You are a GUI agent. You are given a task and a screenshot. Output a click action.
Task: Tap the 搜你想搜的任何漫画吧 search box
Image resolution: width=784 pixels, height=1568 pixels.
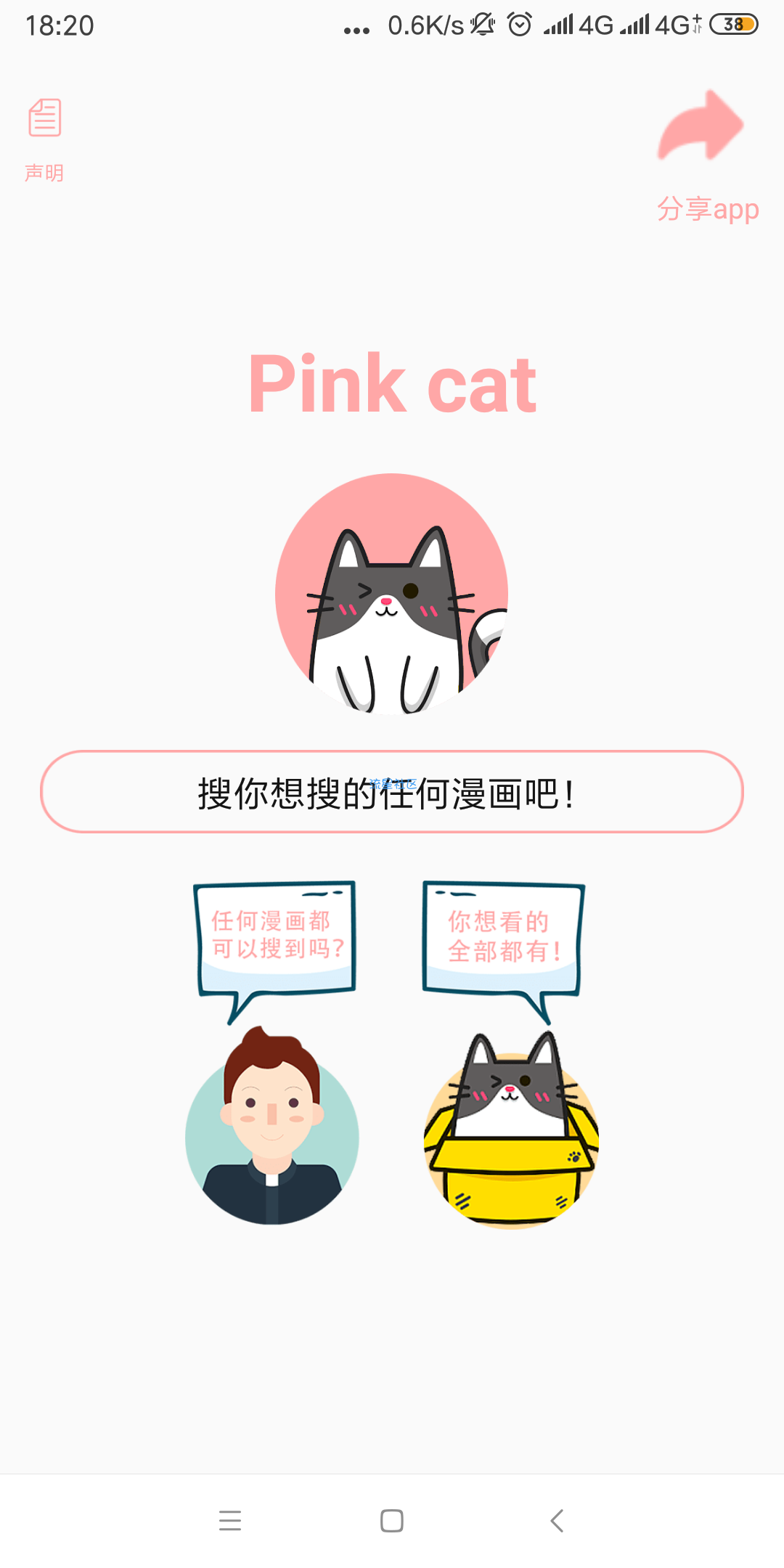(x=392, y=792)
